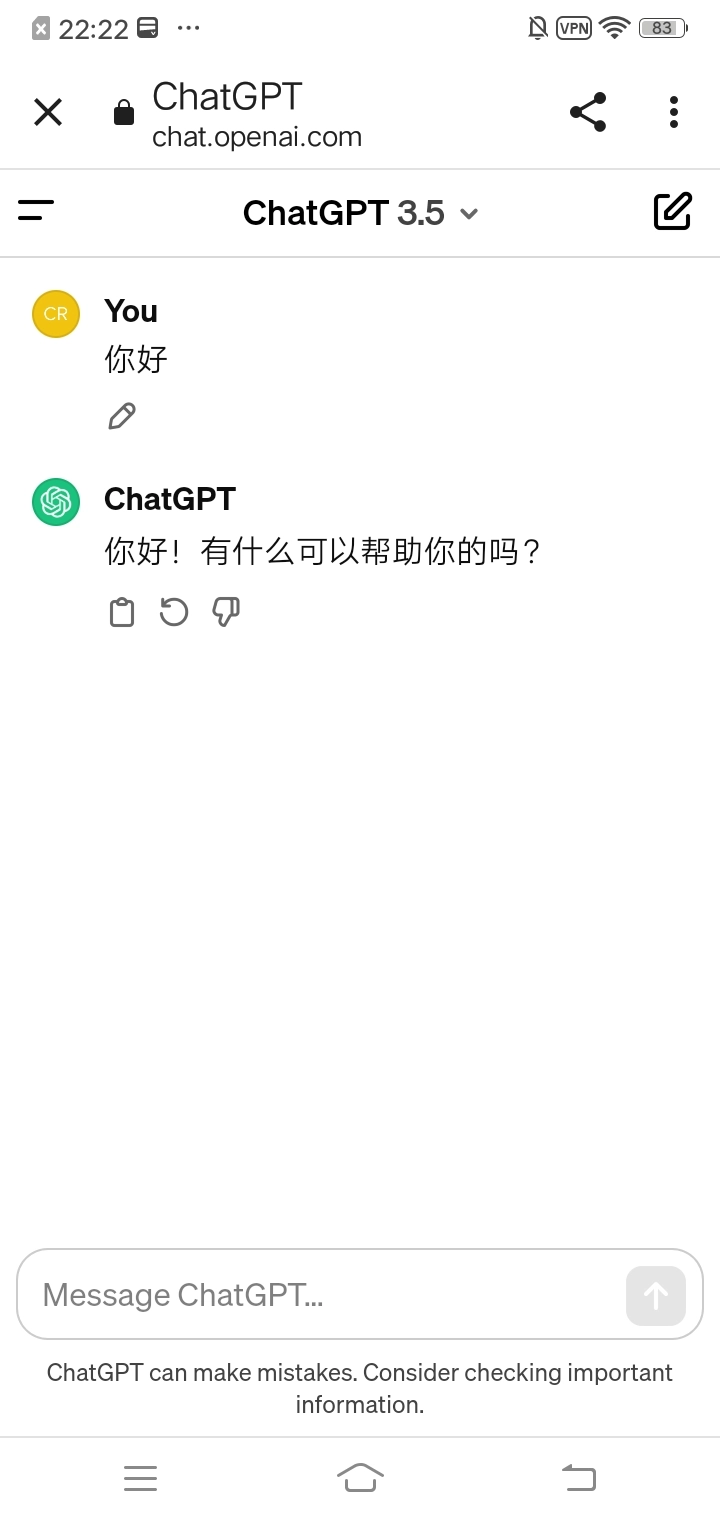This screenshot has height=1520, width=720.
Task: Tap the send arrow button
Action: point(656,1295)
